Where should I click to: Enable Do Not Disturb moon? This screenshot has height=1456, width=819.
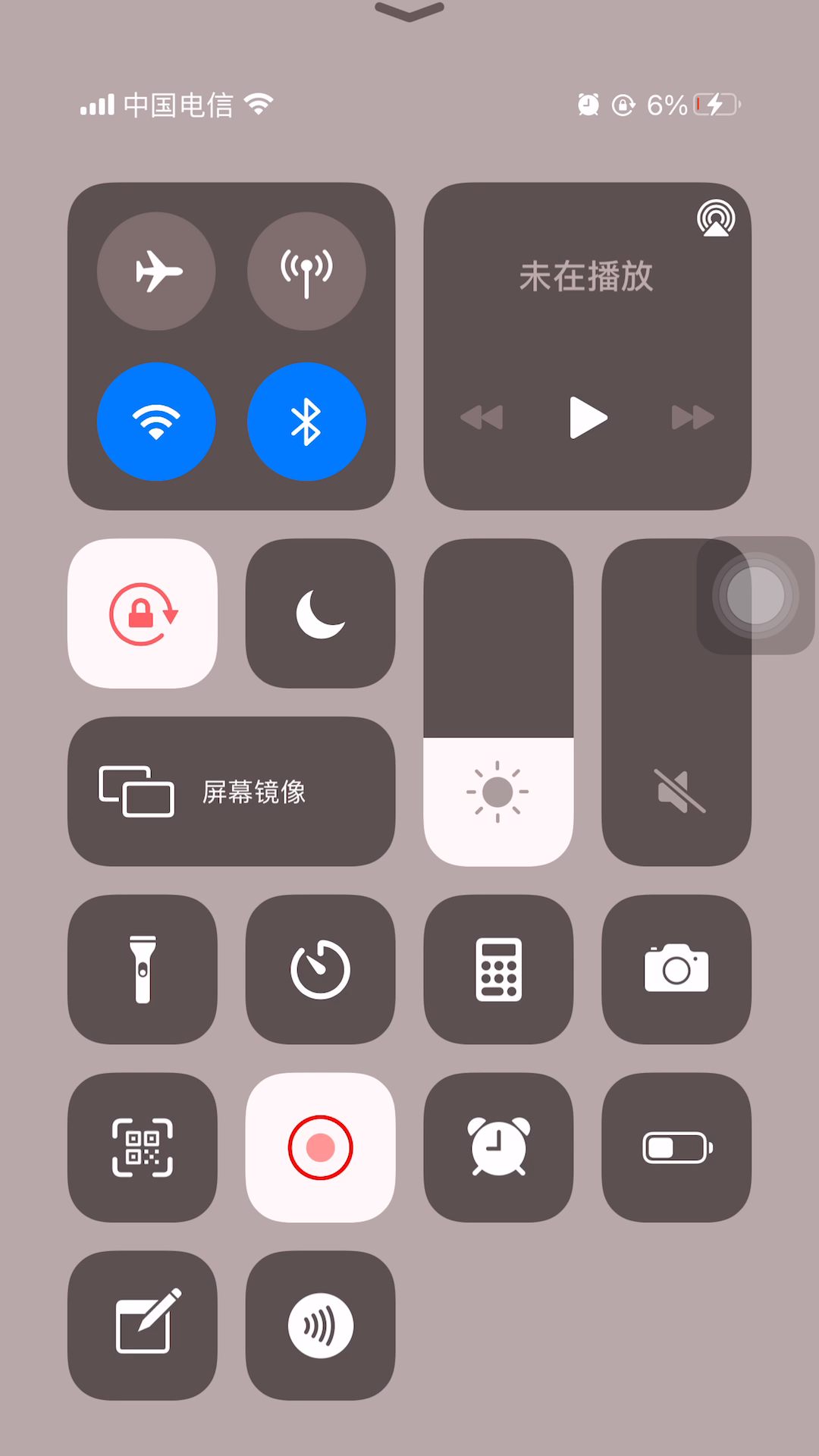coord(320,613)
